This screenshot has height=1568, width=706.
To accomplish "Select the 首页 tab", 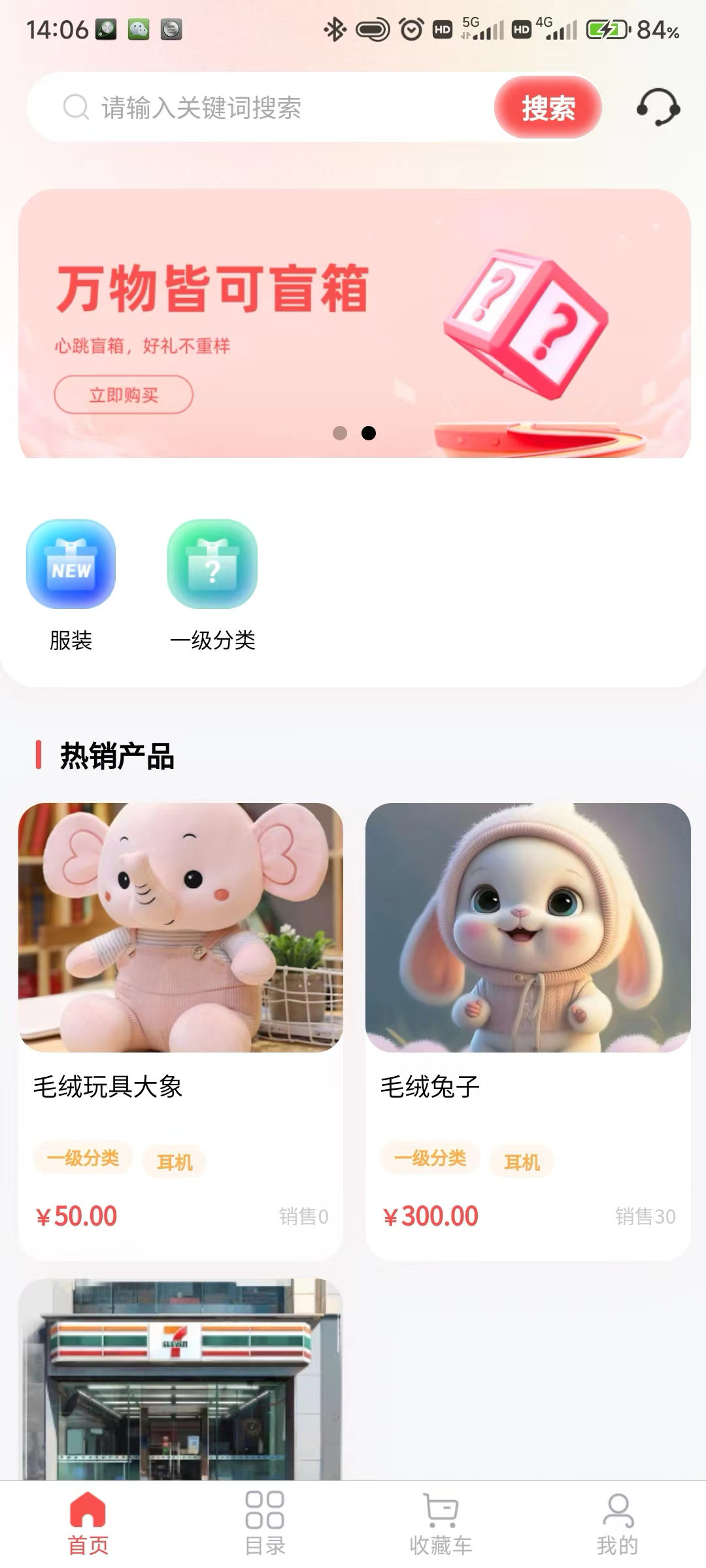I will (x=88, y=1524).
